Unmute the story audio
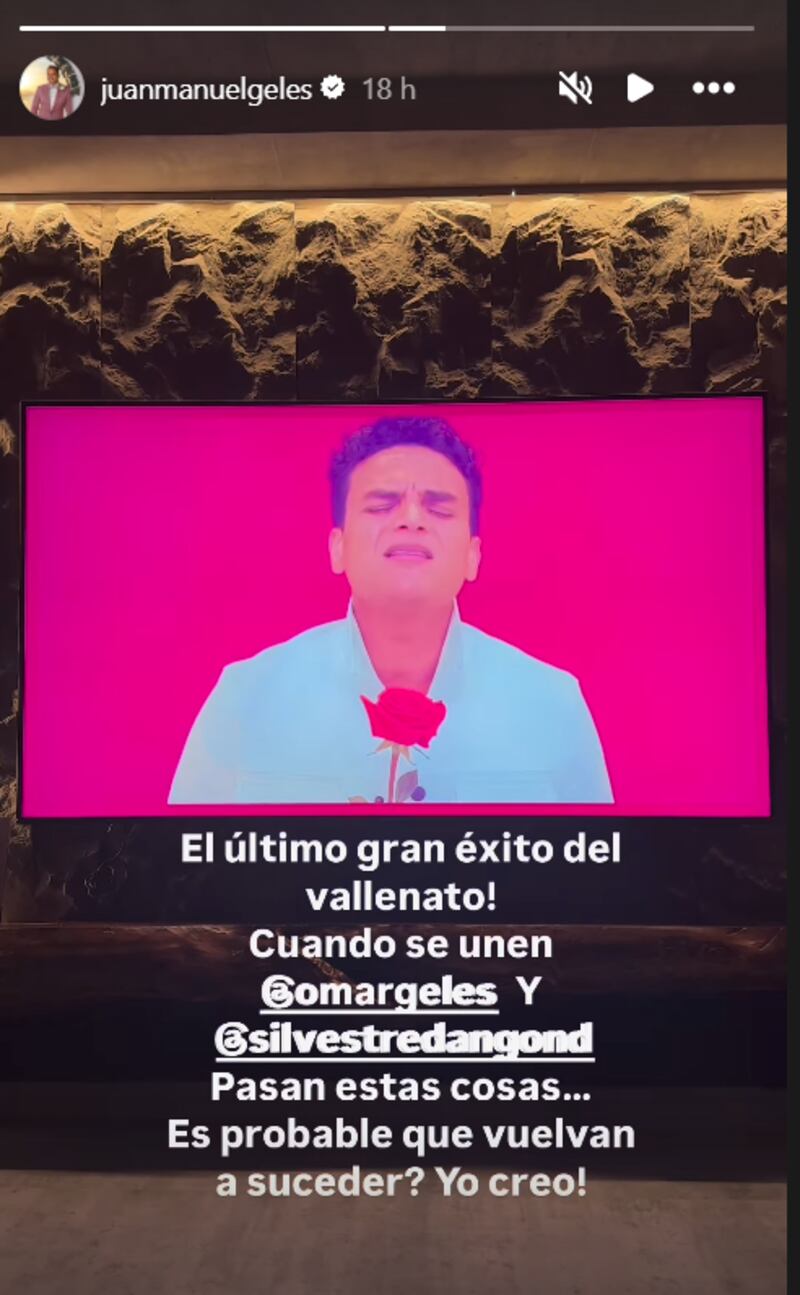The width and height of the screenshot is (800, 1295). tap(575, 89)
